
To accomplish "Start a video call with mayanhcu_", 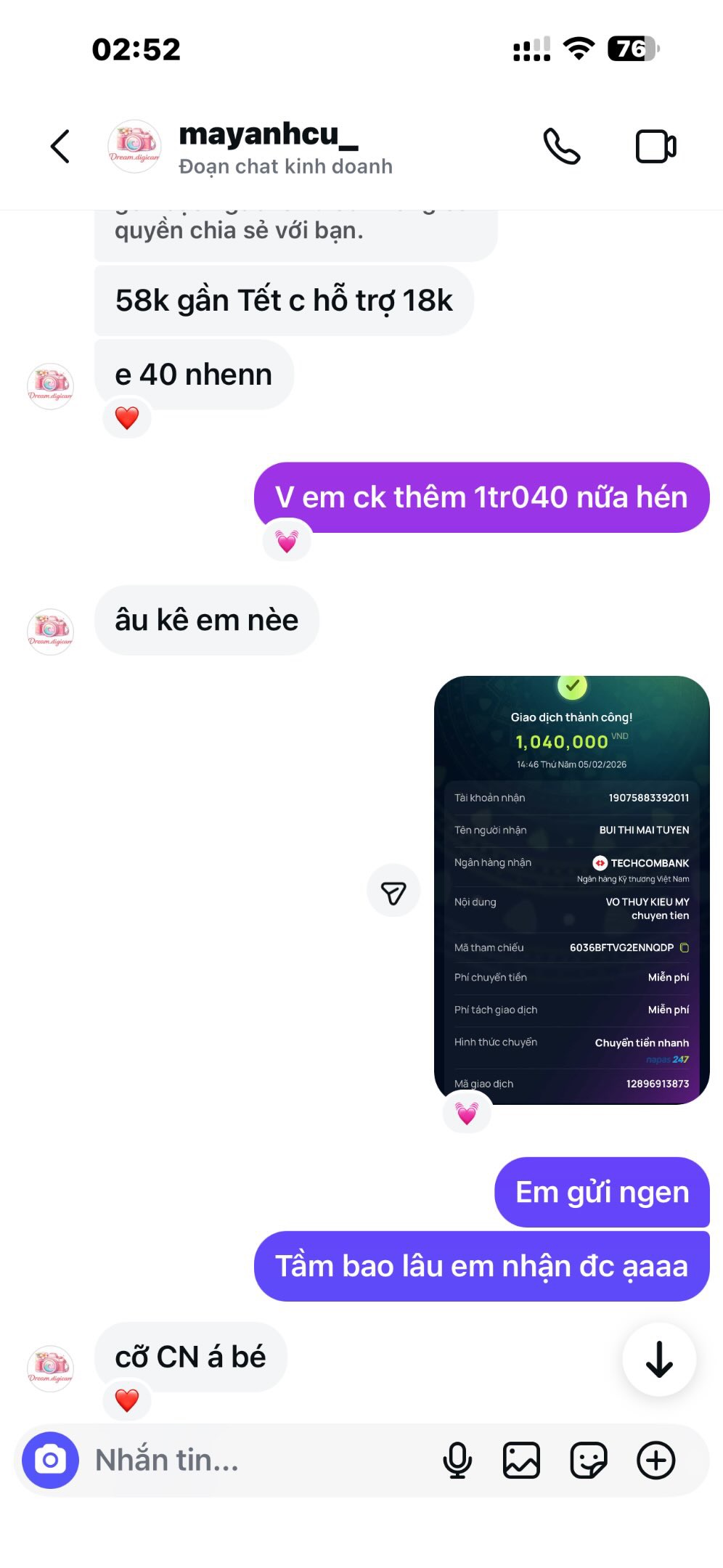I will 655,147.
